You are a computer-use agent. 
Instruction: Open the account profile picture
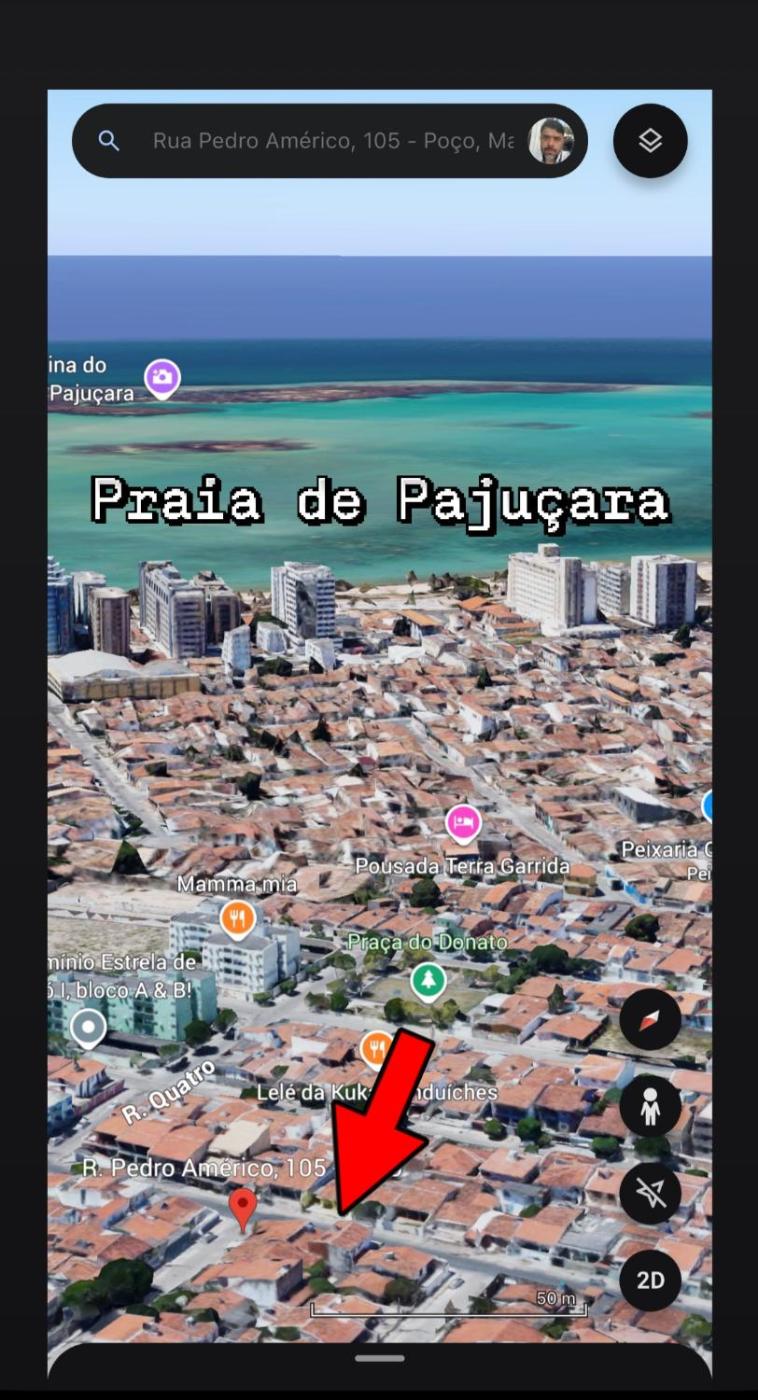[551, 141]
